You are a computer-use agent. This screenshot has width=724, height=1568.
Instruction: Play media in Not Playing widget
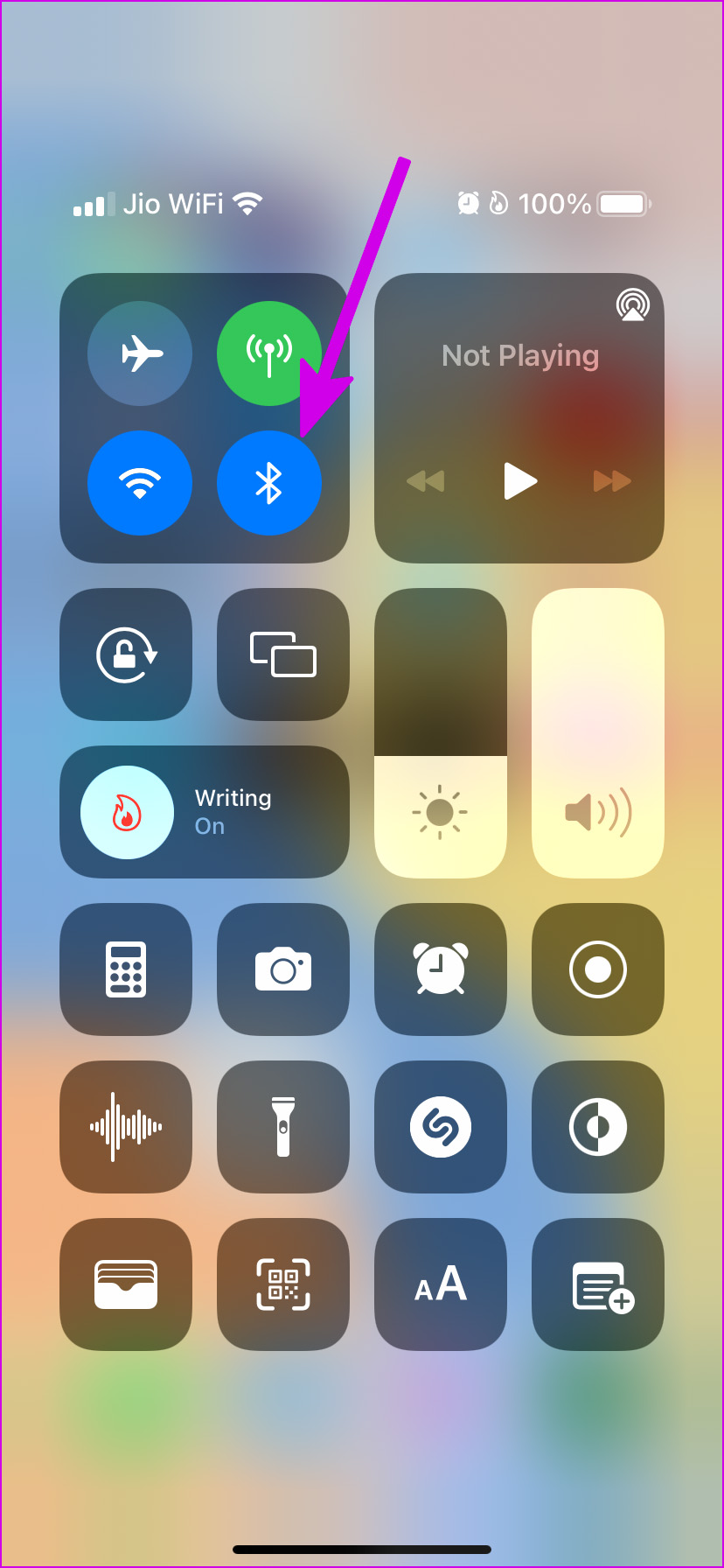click(x=520, y=481)
